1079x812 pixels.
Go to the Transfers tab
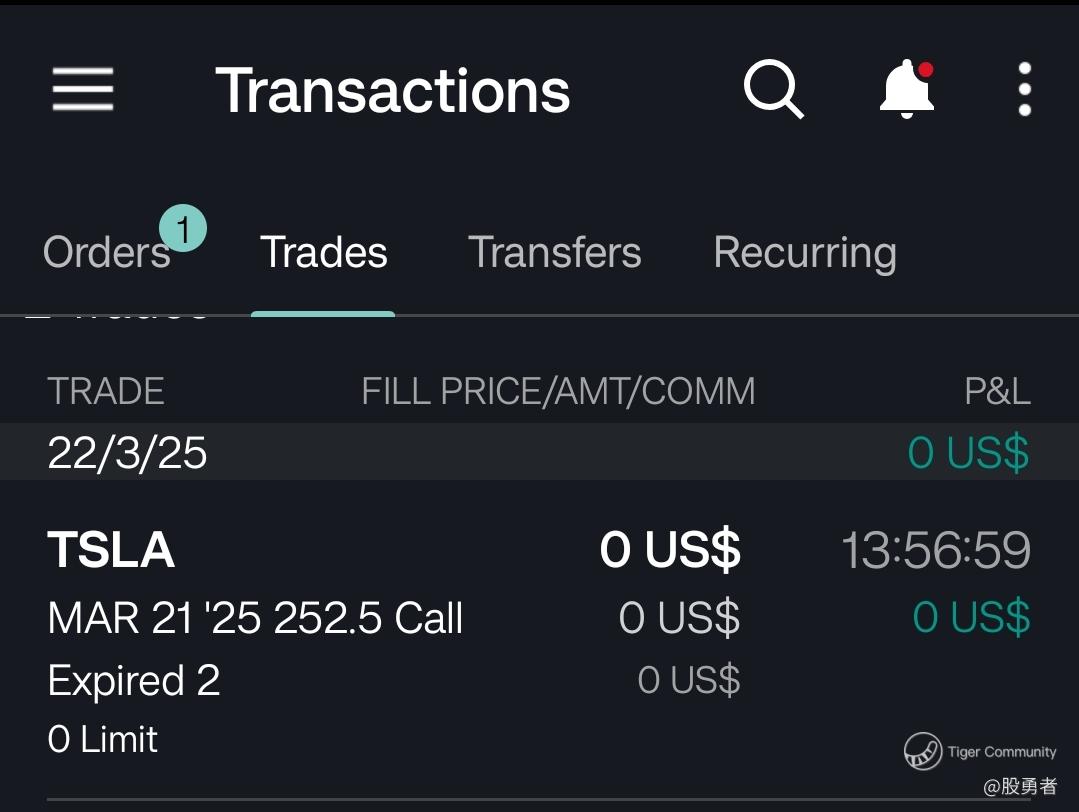(554, 253)
